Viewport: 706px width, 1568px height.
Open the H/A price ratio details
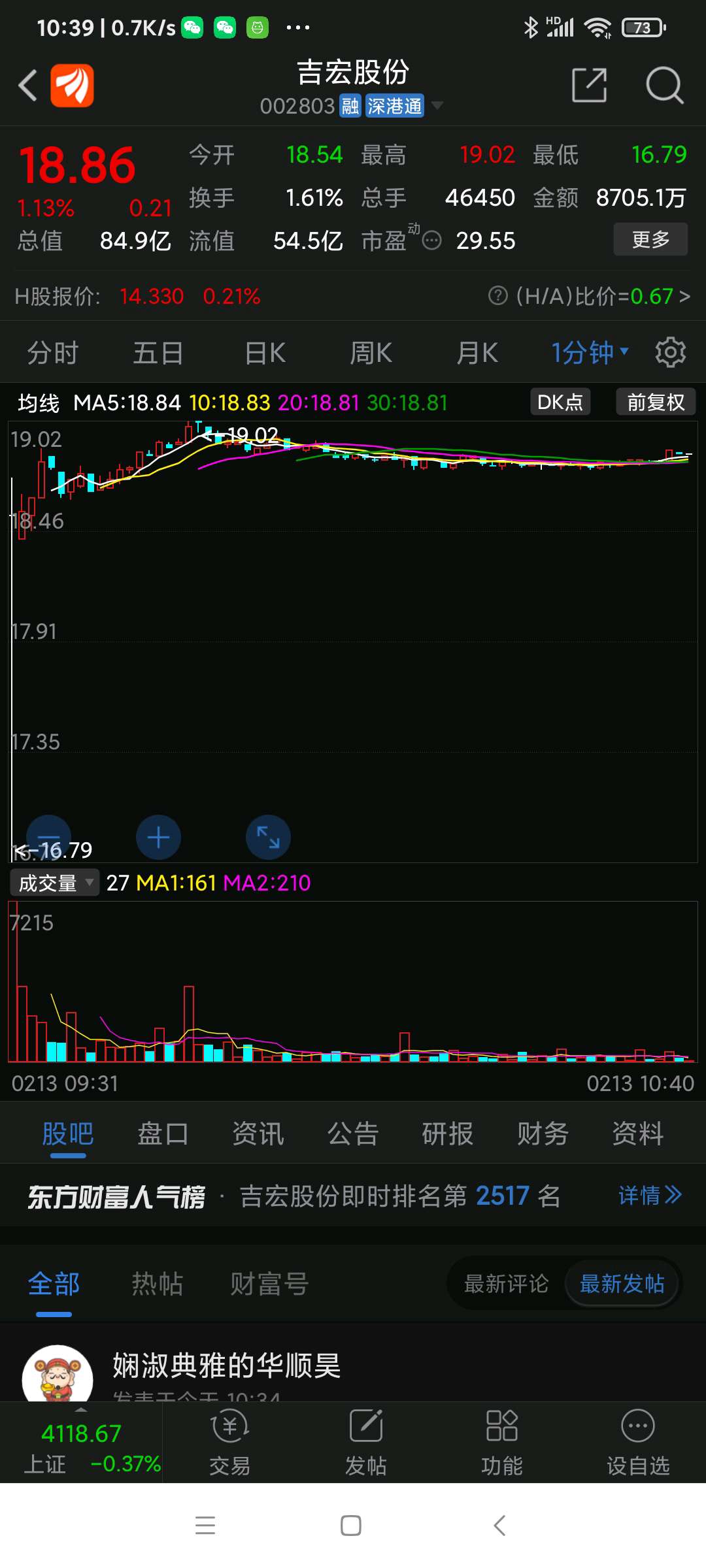tap(590, 297)
